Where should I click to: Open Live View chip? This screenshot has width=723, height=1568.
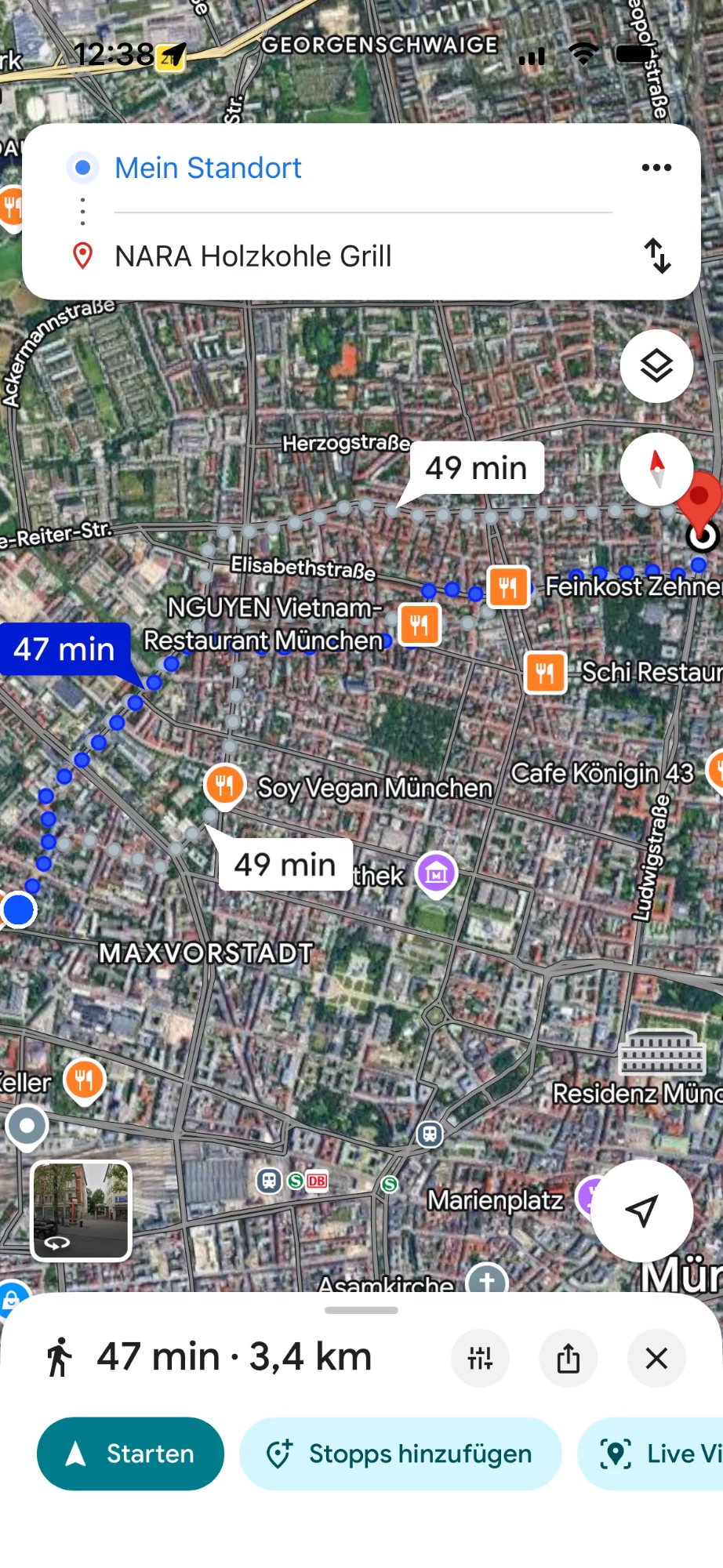[x=651, y=1454]
